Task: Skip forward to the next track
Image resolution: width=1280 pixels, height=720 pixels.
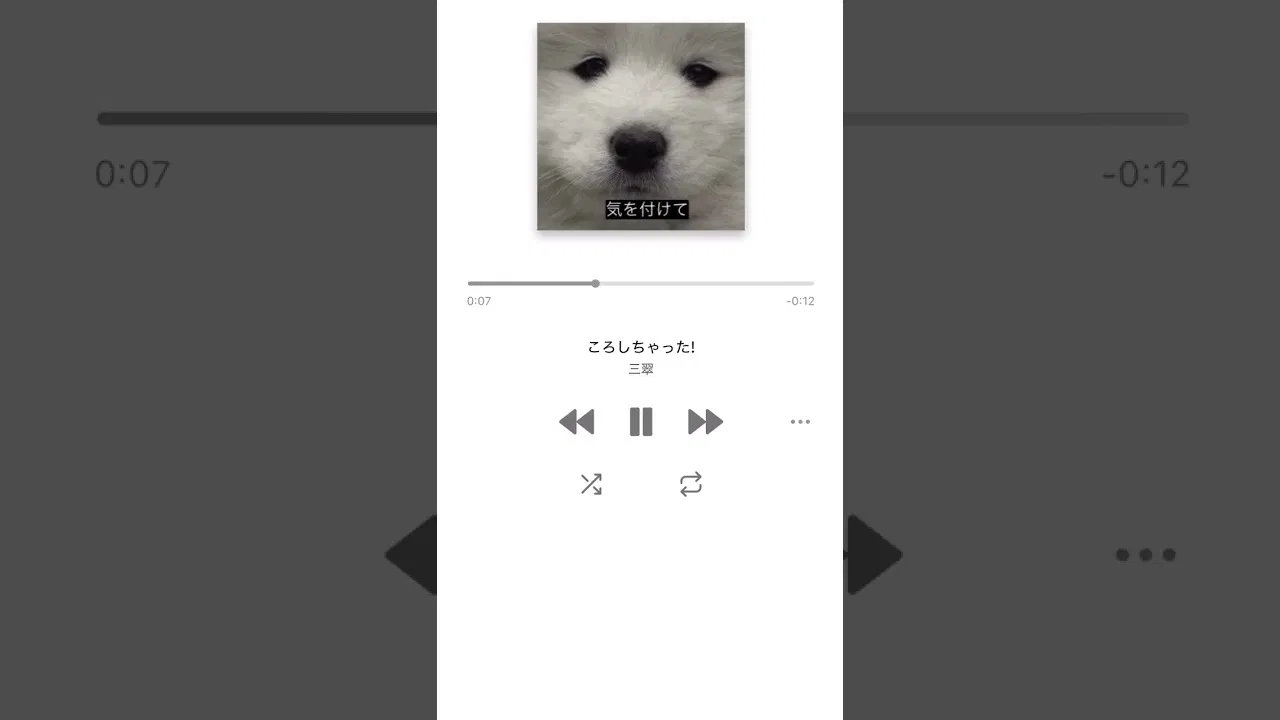Action: [705, 422]
